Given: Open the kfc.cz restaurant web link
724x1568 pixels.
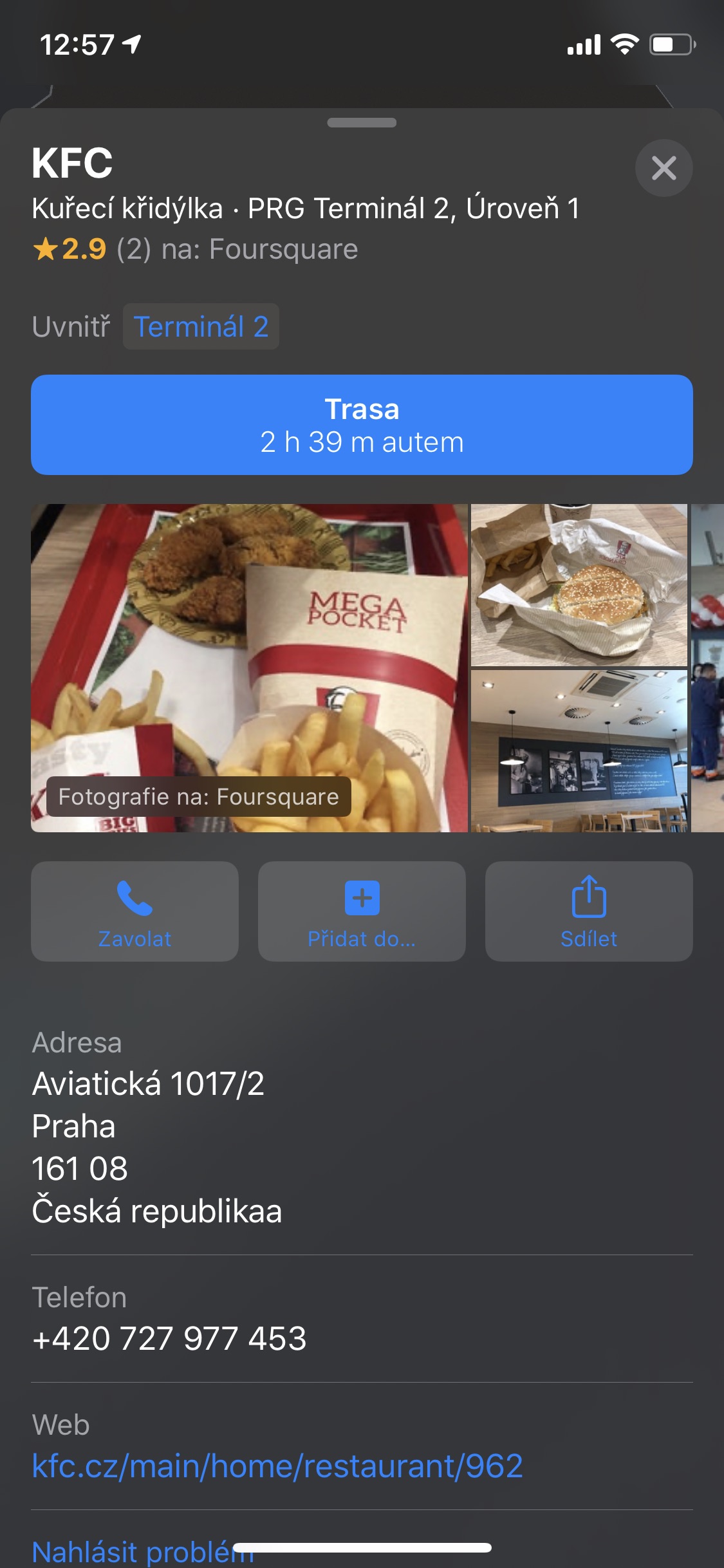Looking at the screenshot, I should click(x=277, y=1466).
